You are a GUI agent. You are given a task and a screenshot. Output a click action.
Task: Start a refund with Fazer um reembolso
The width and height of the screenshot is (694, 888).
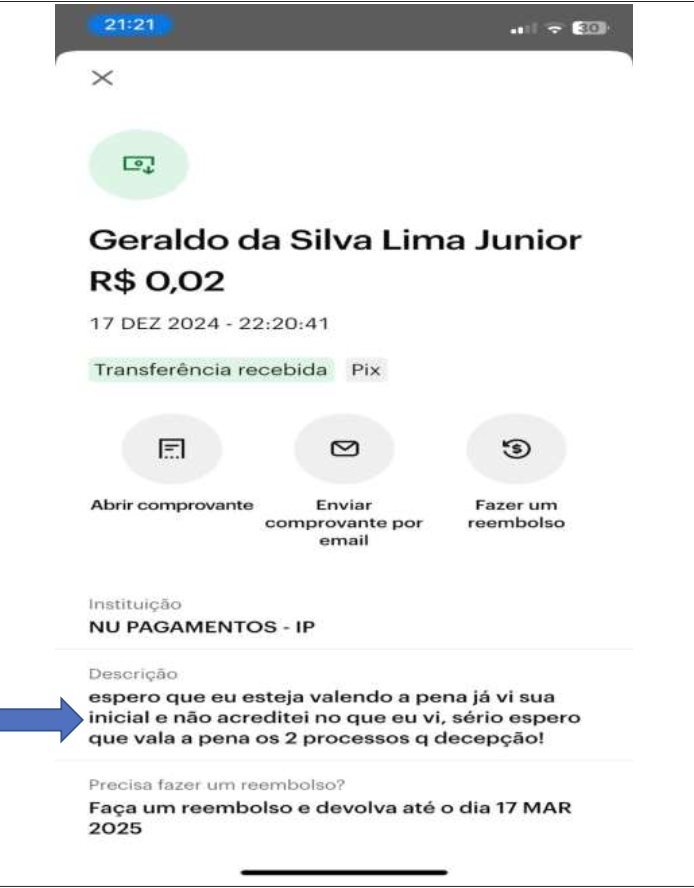click(x=516, y=451)
